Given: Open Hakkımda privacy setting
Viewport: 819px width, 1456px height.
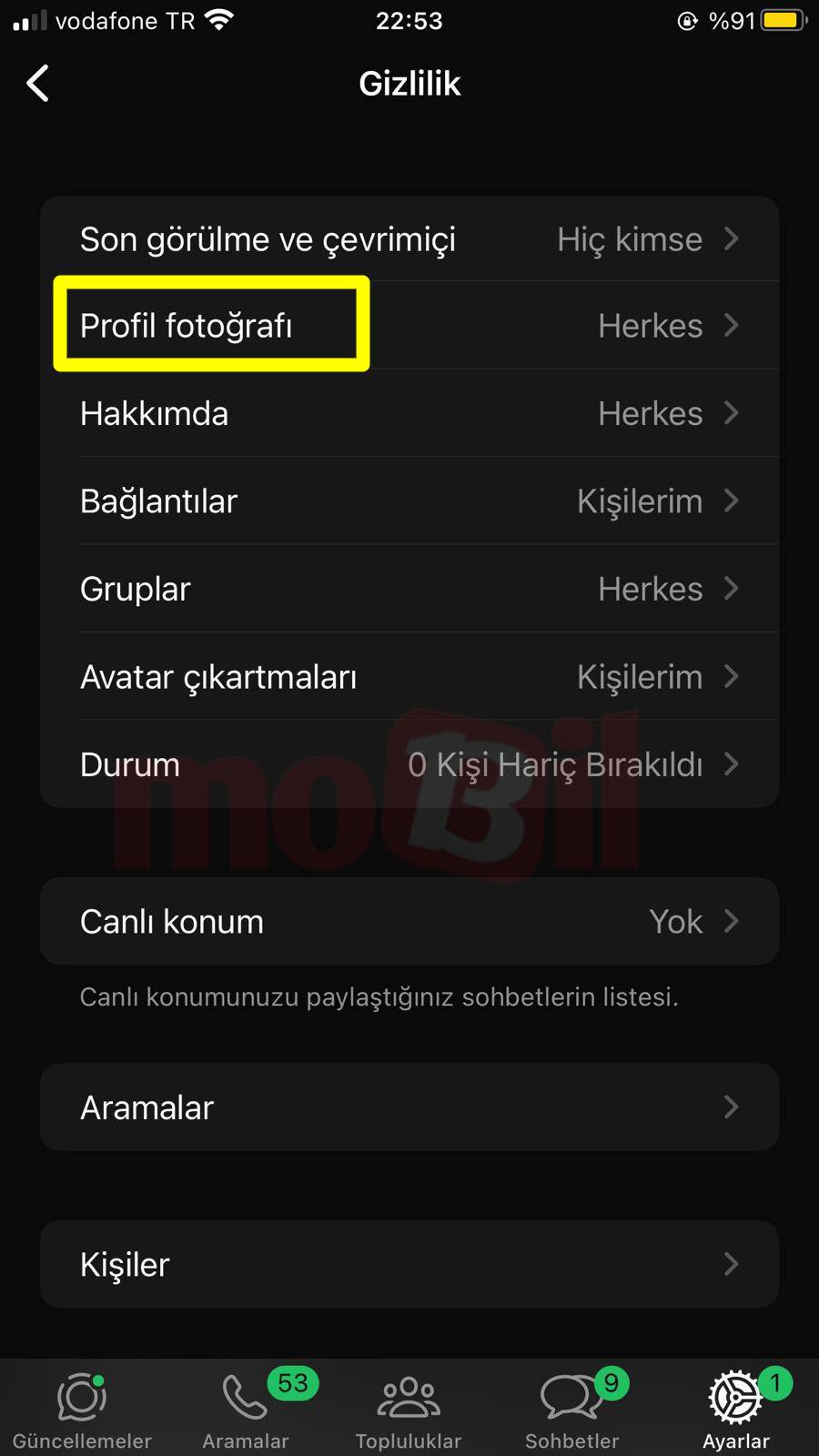Looking at the screenshot, I should point(409,414).
